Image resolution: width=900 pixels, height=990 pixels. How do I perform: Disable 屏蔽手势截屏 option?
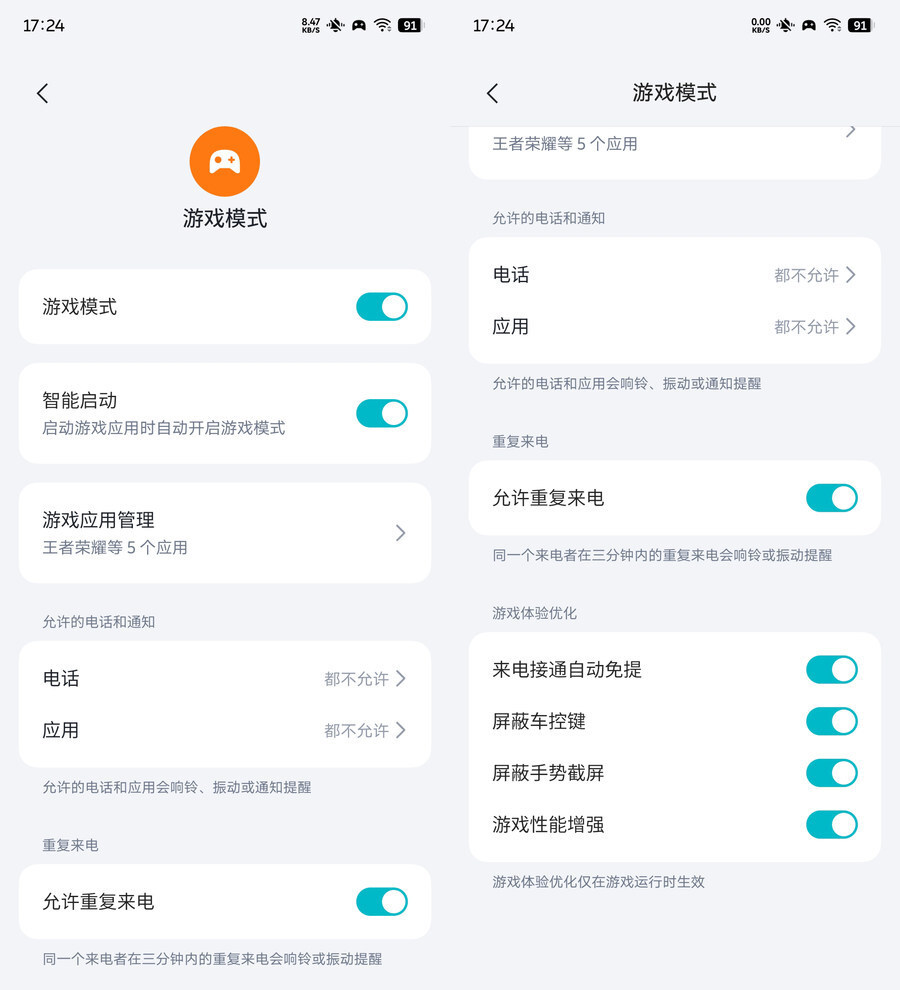click(x=831, y=773)
